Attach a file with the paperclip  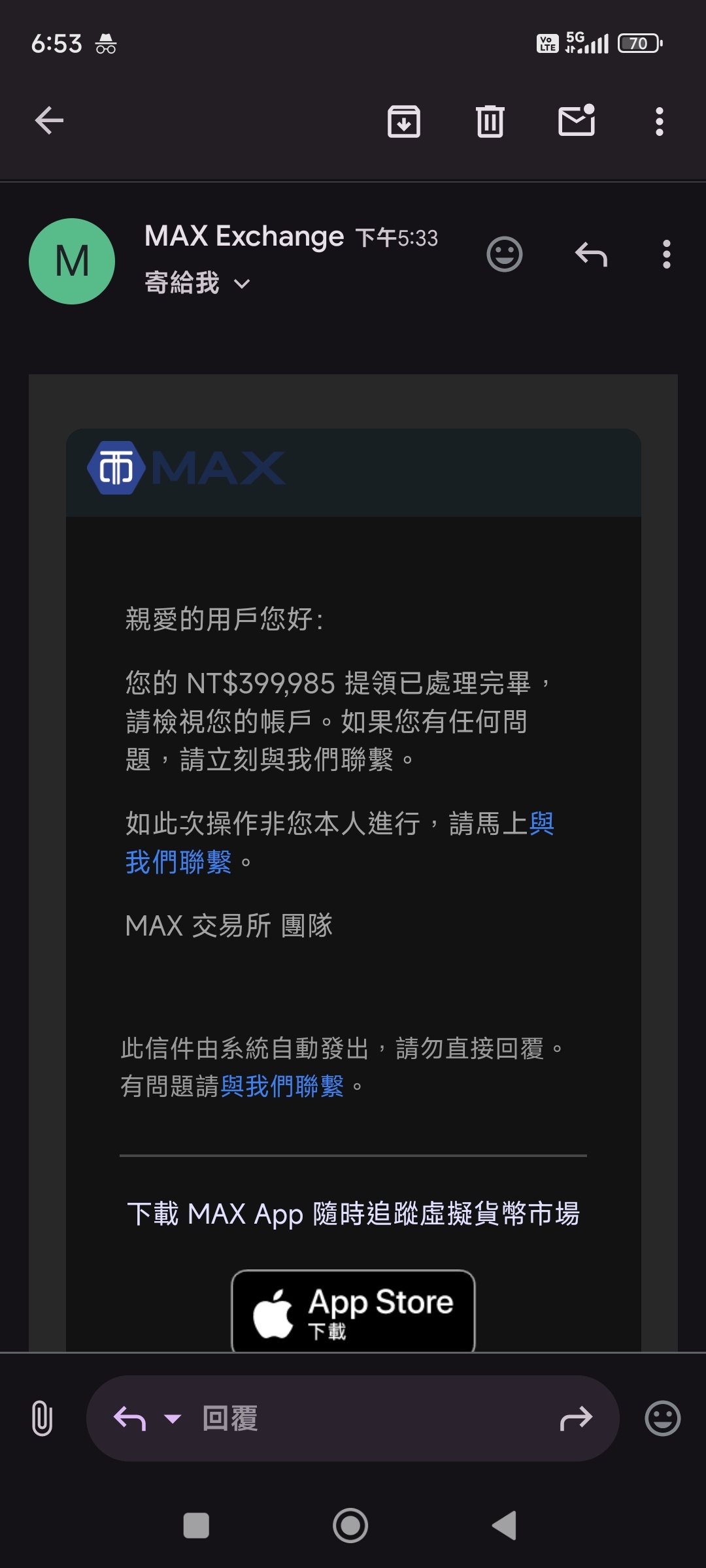[42, 1418]
